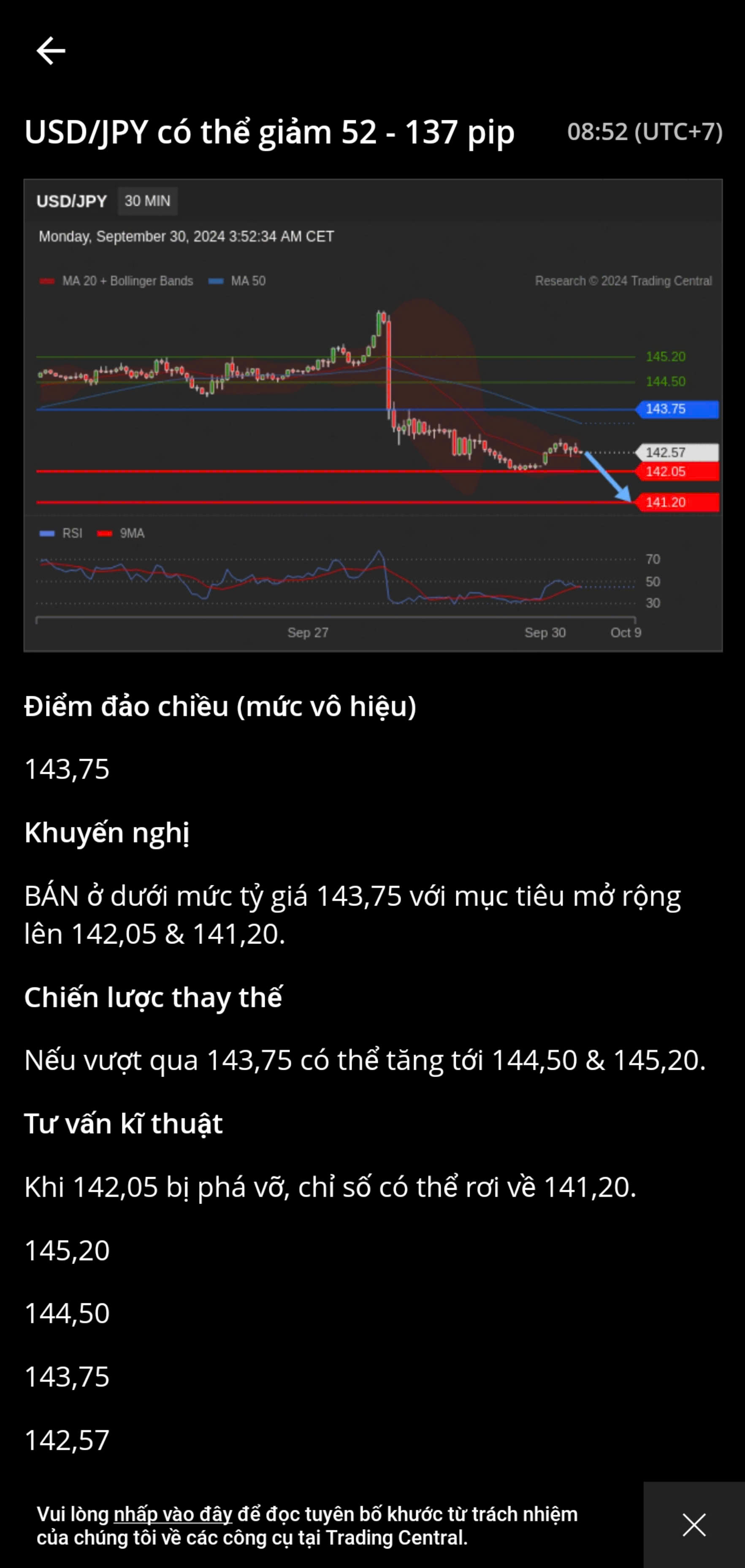745x1568 pixels.
Task: Open the 'nhấp vào đây' disclaimer link
Action: point(173,1514)
